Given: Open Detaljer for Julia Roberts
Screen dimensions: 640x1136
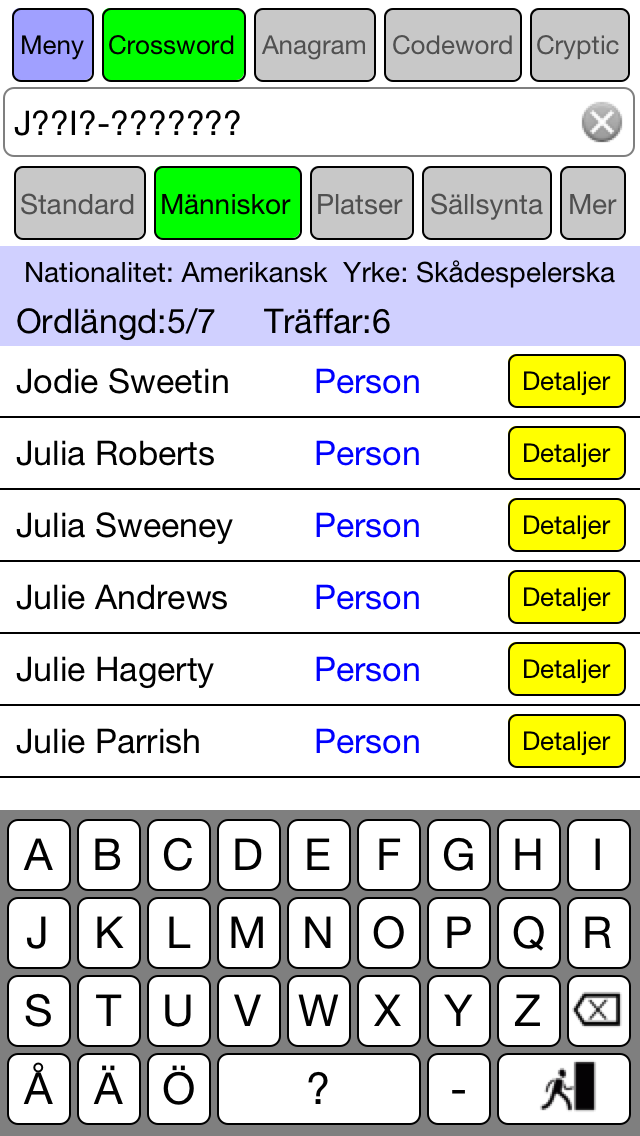Looking at the screenshot, I should click(567, 453).
